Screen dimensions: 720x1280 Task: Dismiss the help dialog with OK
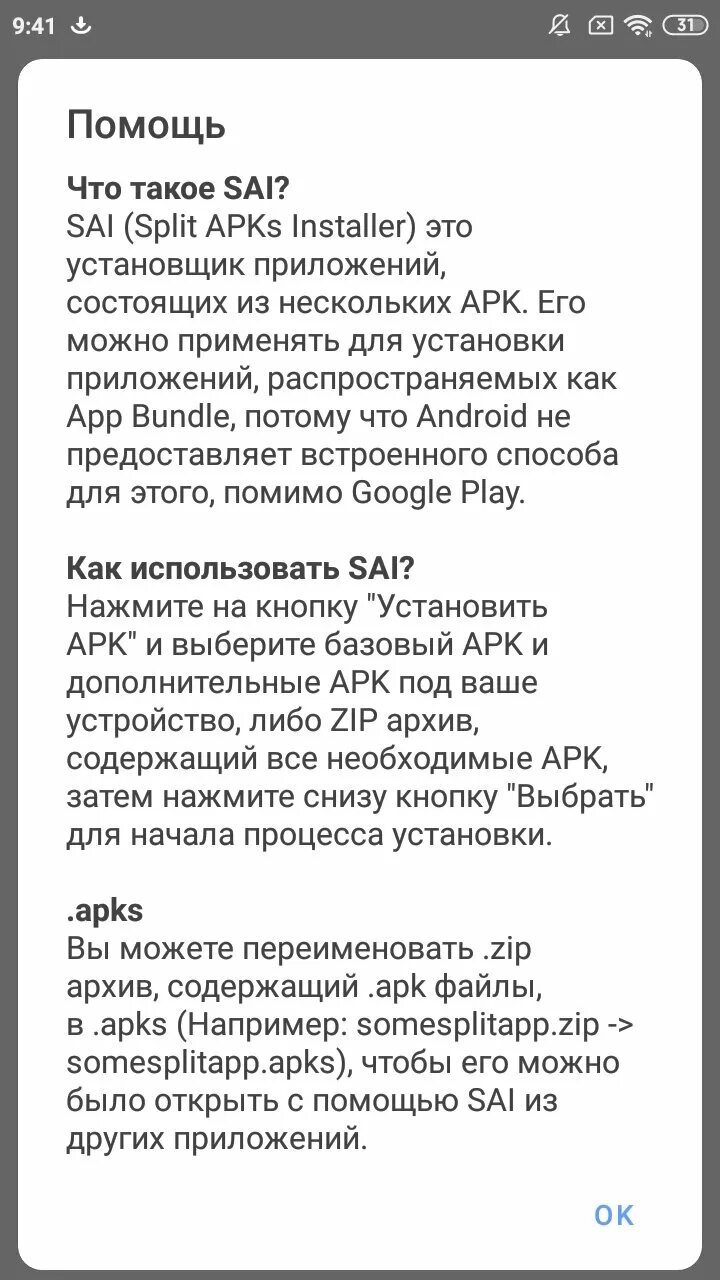(x=614, y=1215)
